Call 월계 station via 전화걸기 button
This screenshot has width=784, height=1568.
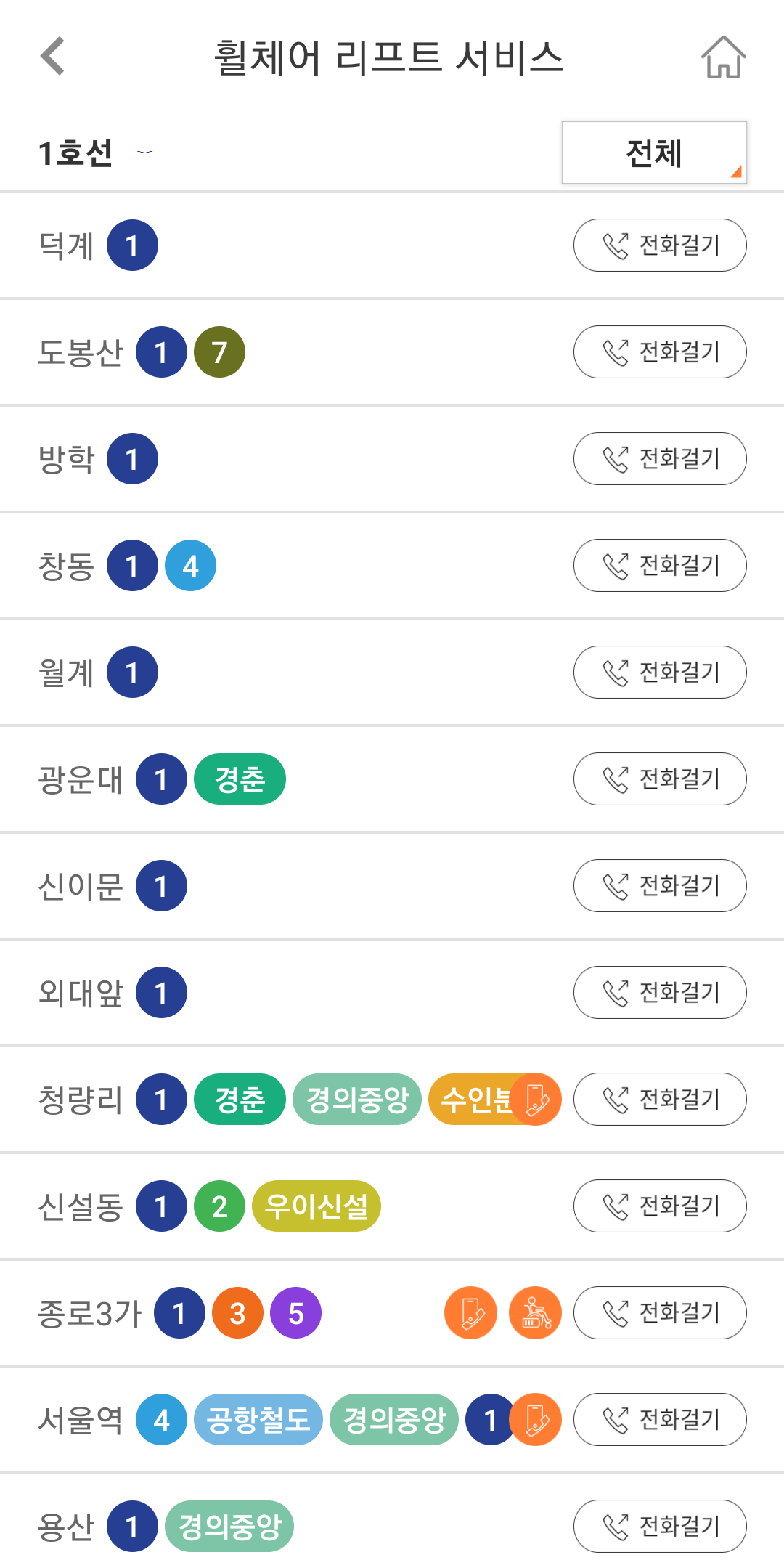point(659,672)
